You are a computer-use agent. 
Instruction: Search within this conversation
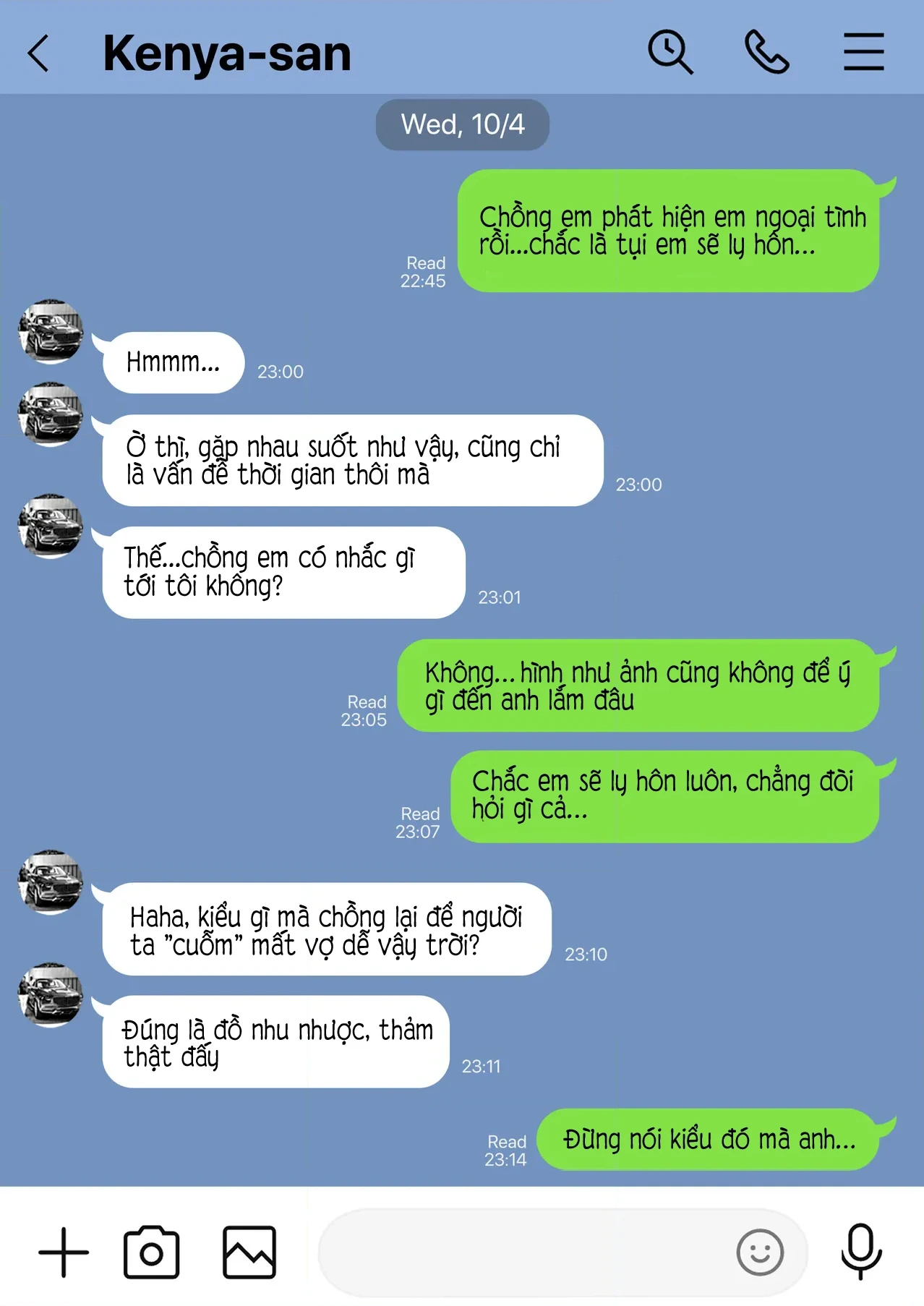pos(670,52)
